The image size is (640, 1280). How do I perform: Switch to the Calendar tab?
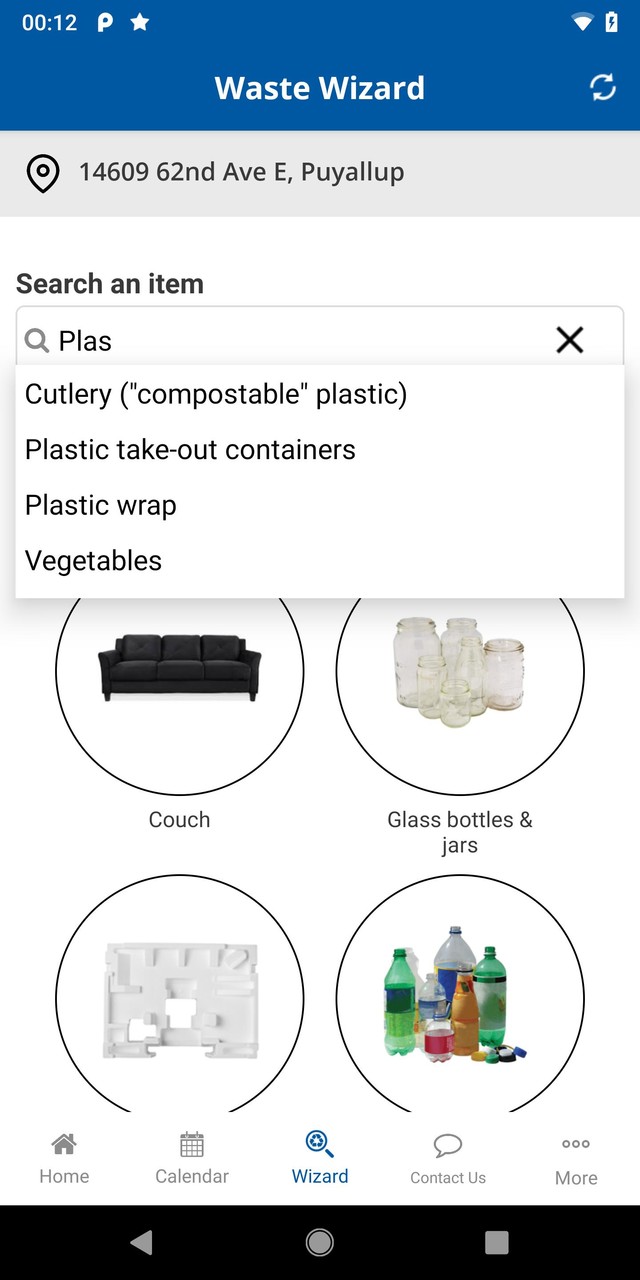click(x=192, y=1158)
